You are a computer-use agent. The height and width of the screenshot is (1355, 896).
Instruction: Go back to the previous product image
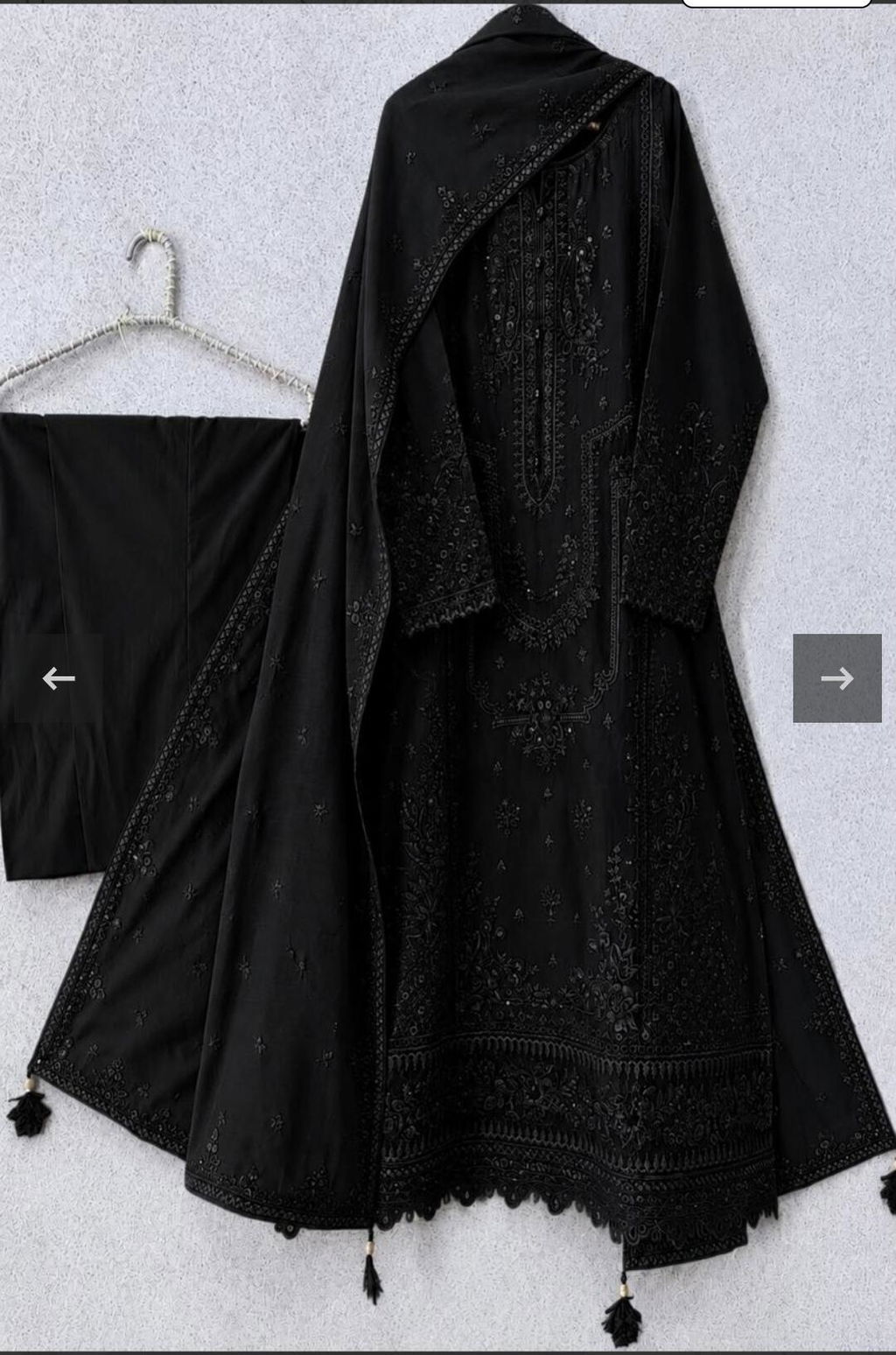[58, 678]
